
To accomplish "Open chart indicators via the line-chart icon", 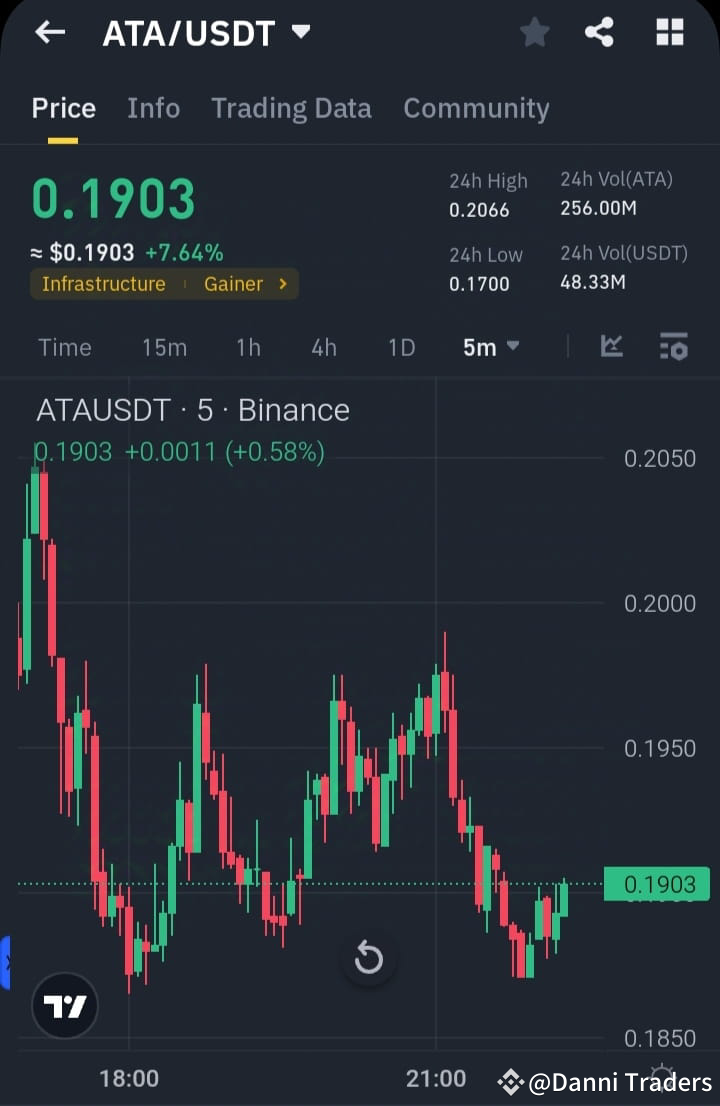I will click(x=612, y=347).
